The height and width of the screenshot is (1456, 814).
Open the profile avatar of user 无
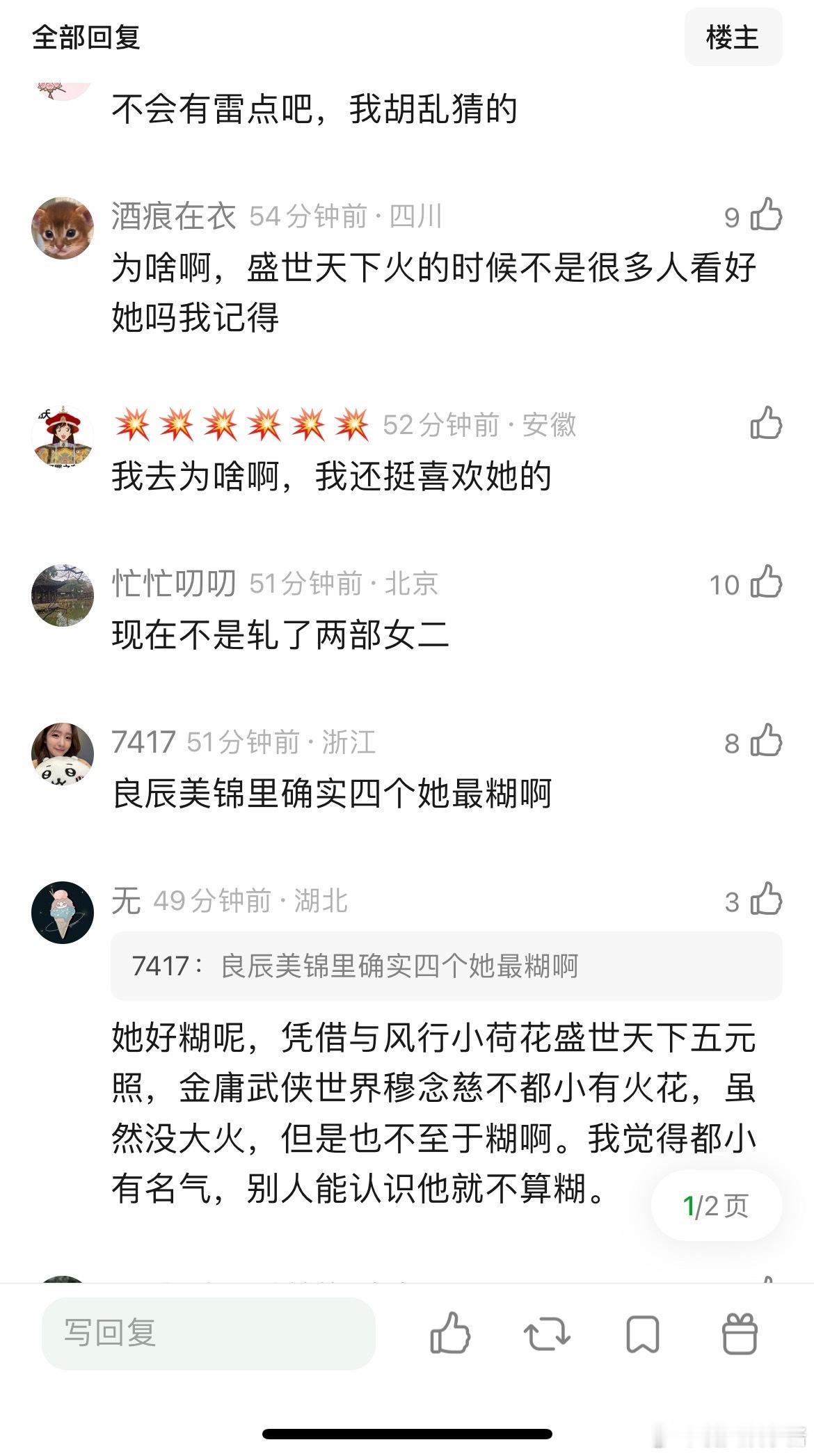pos(63,913)
